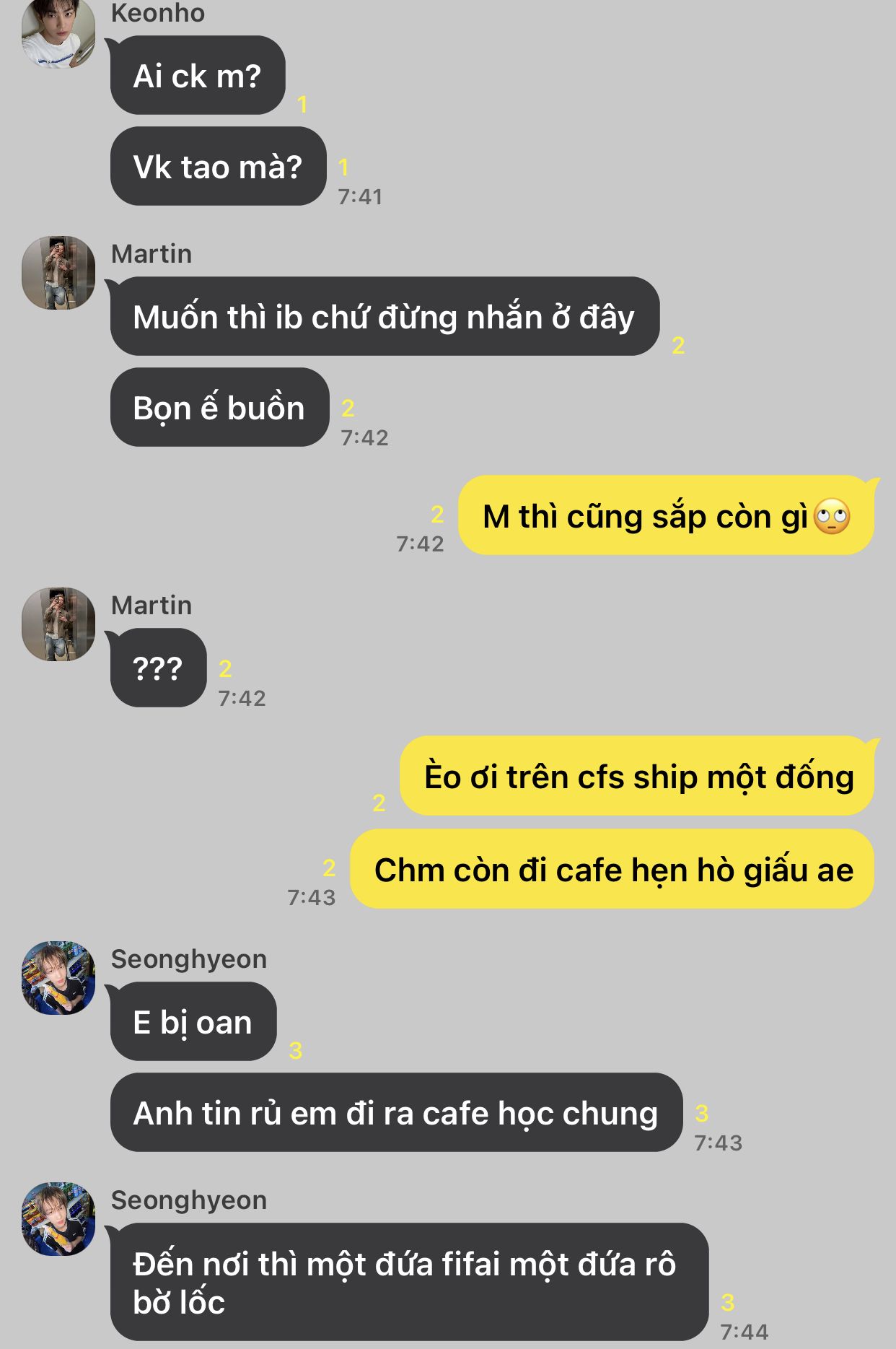Image resolution: width=896 pixels, height=1349 pixels.
Task: Open Martin's avatar above the 'Muốn thì ib' message
Action: [58, 273]
